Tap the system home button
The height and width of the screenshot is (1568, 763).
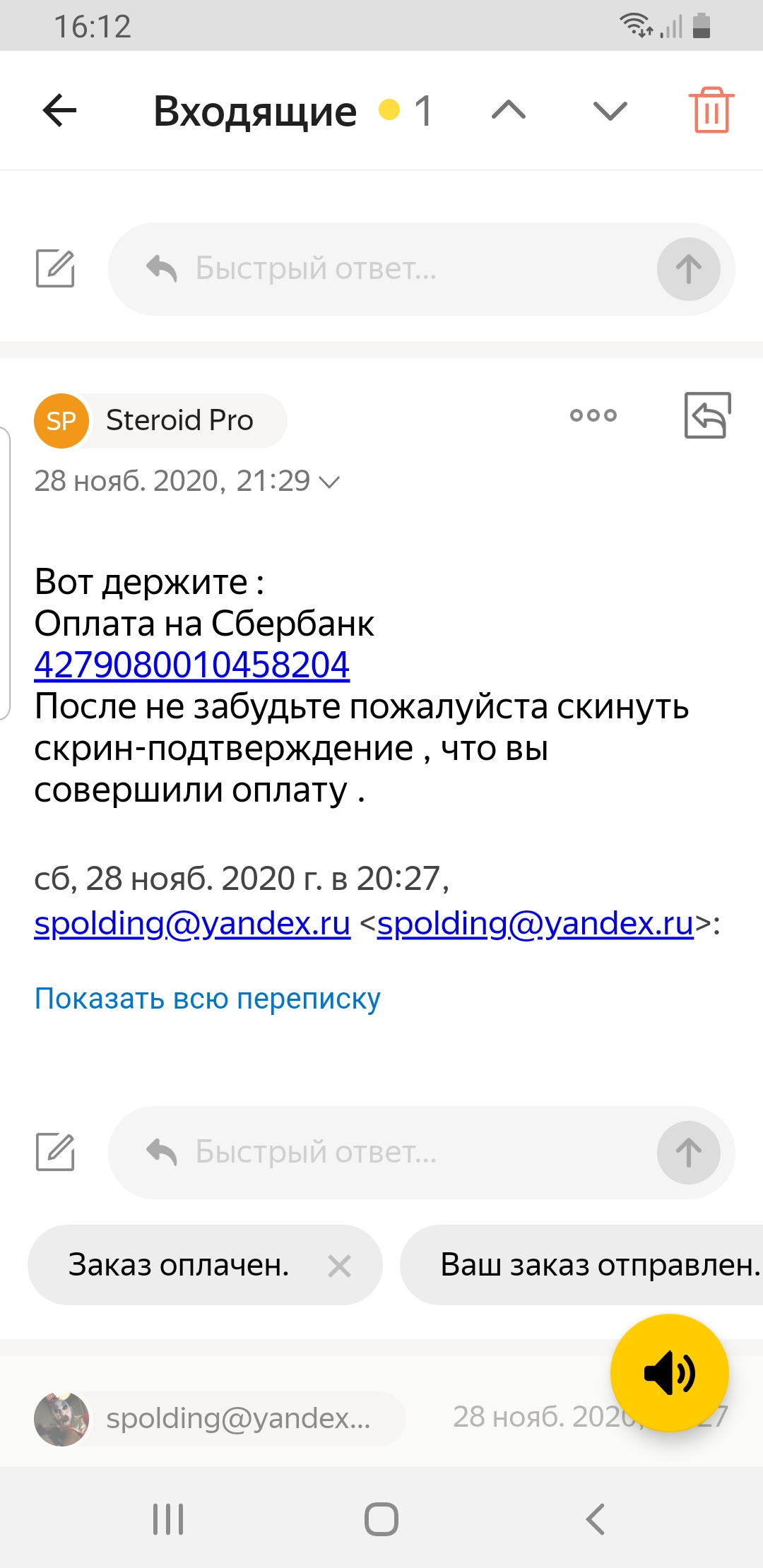pyautogui.click(x=381, y=1519)
